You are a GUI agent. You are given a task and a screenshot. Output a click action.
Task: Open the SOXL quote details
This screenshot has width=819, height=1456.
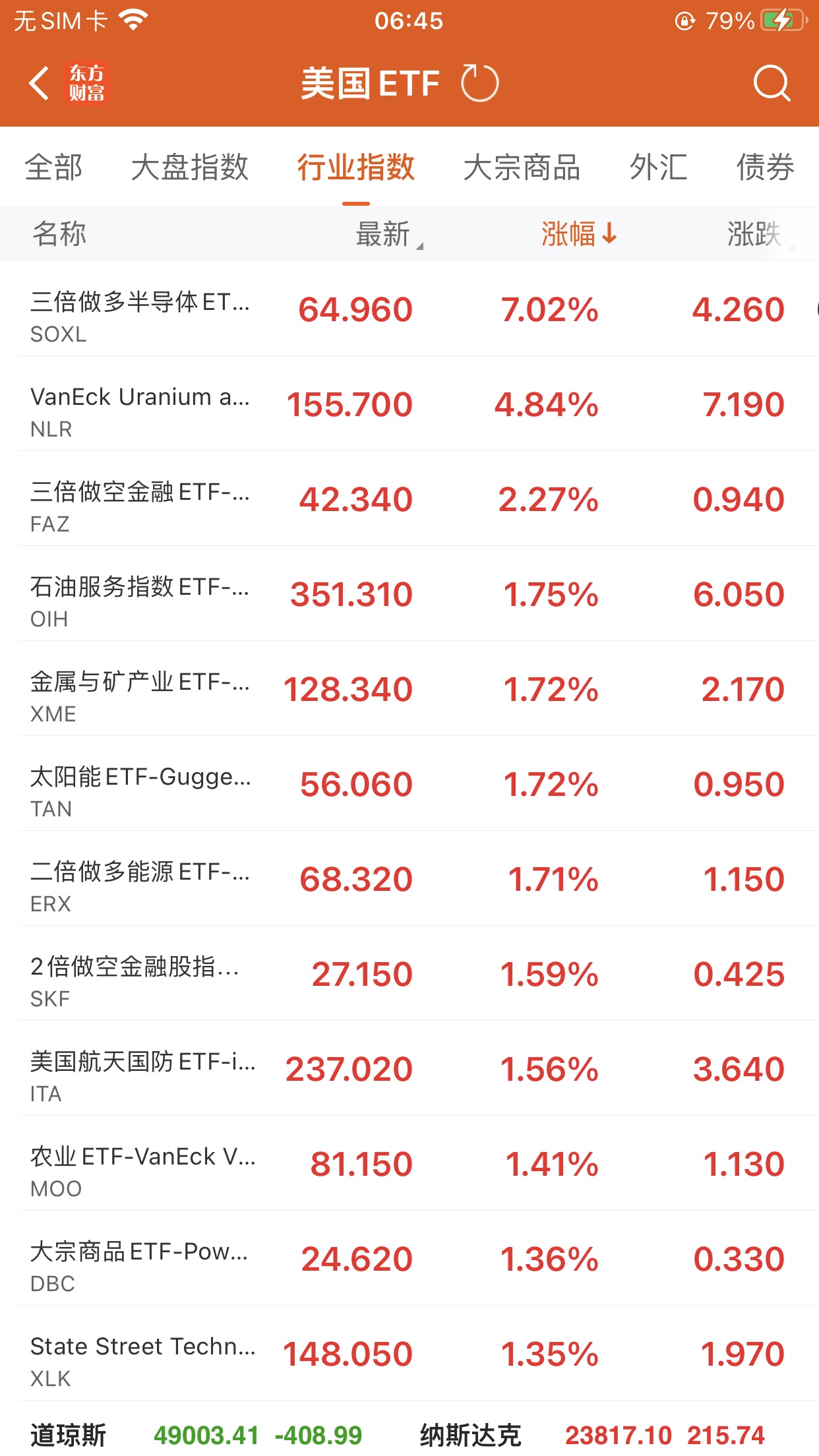(x=409, y=310)
